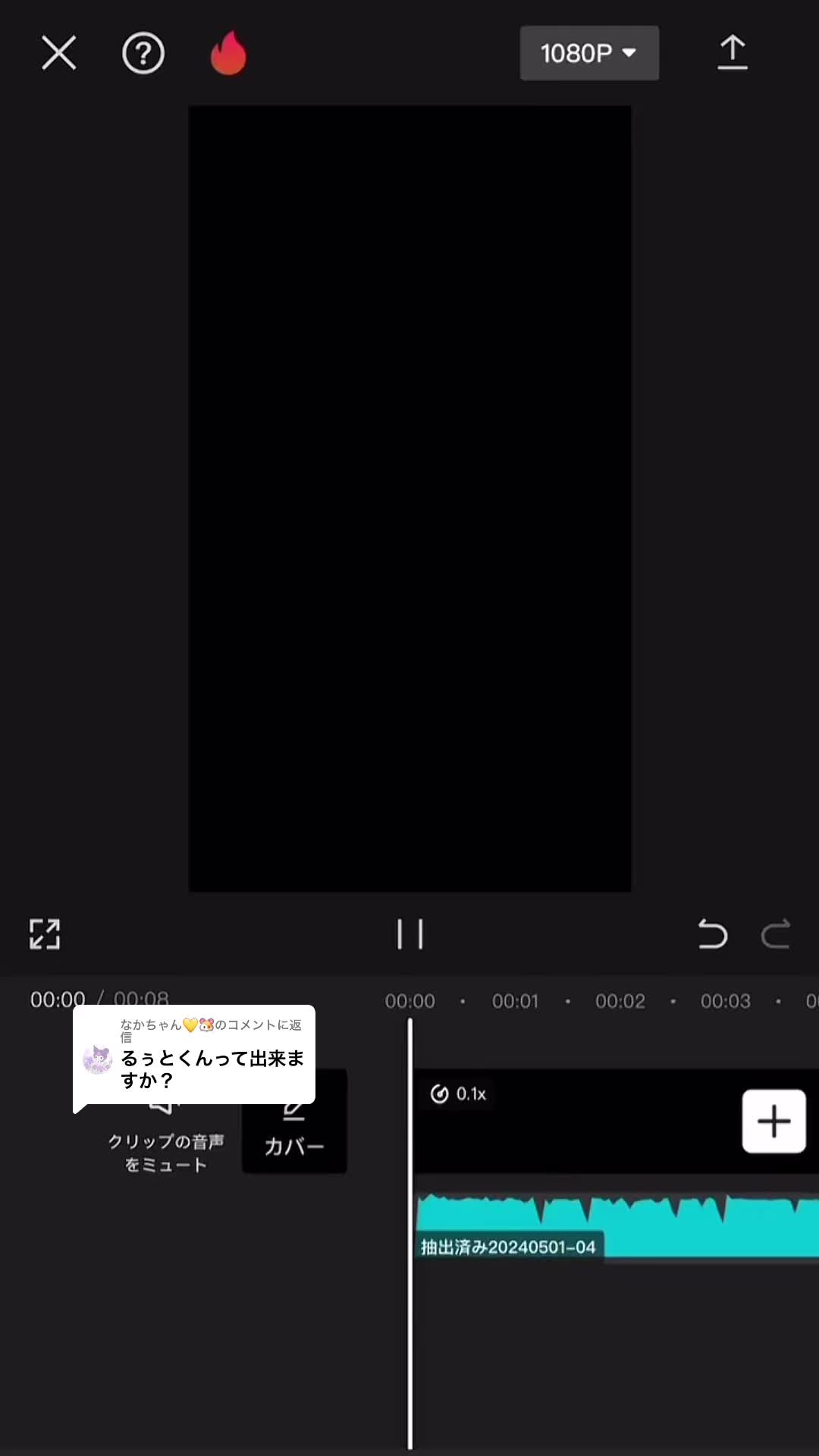Redo the previous edit

(776, 934)
